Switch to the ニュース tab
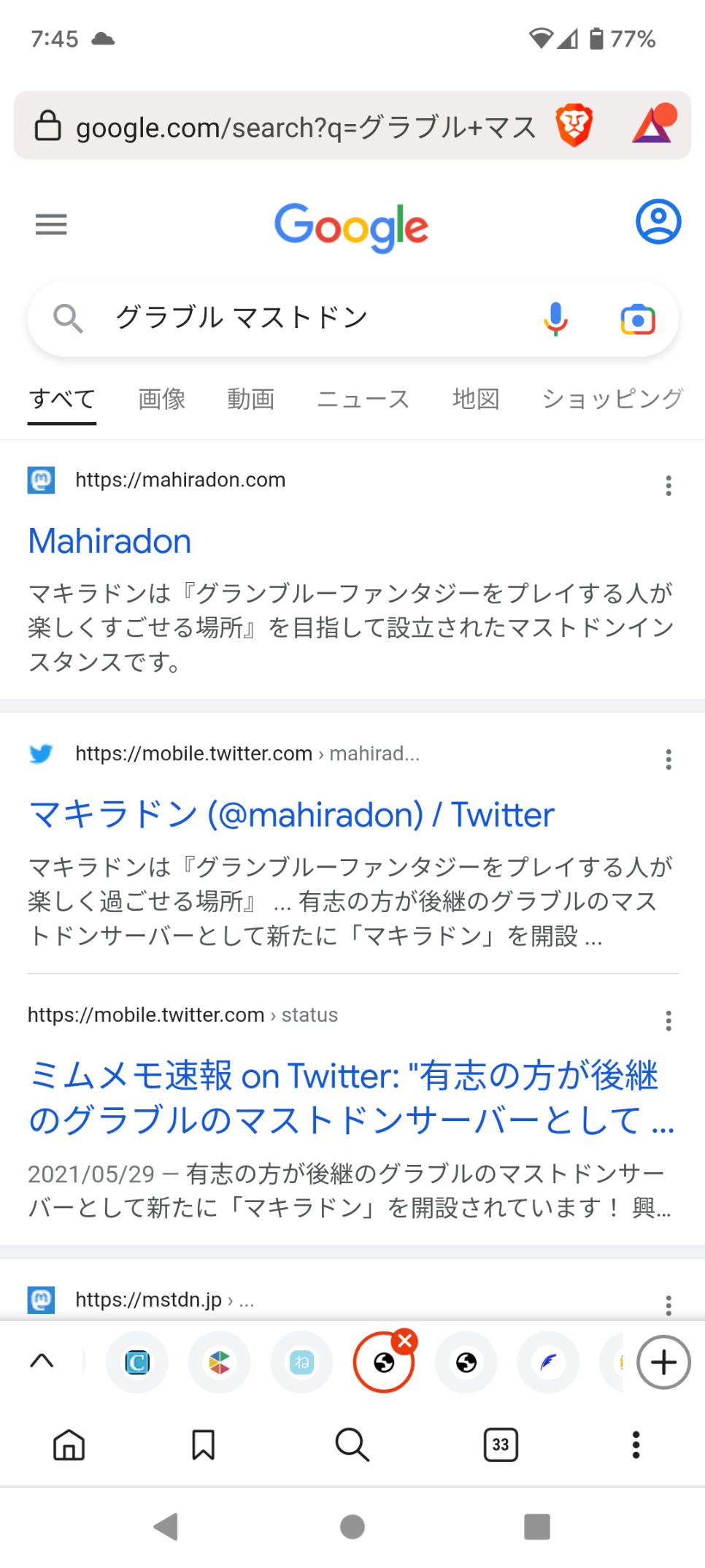The height and width of the screenshot is (1568, 705). (x=363, y=399)
